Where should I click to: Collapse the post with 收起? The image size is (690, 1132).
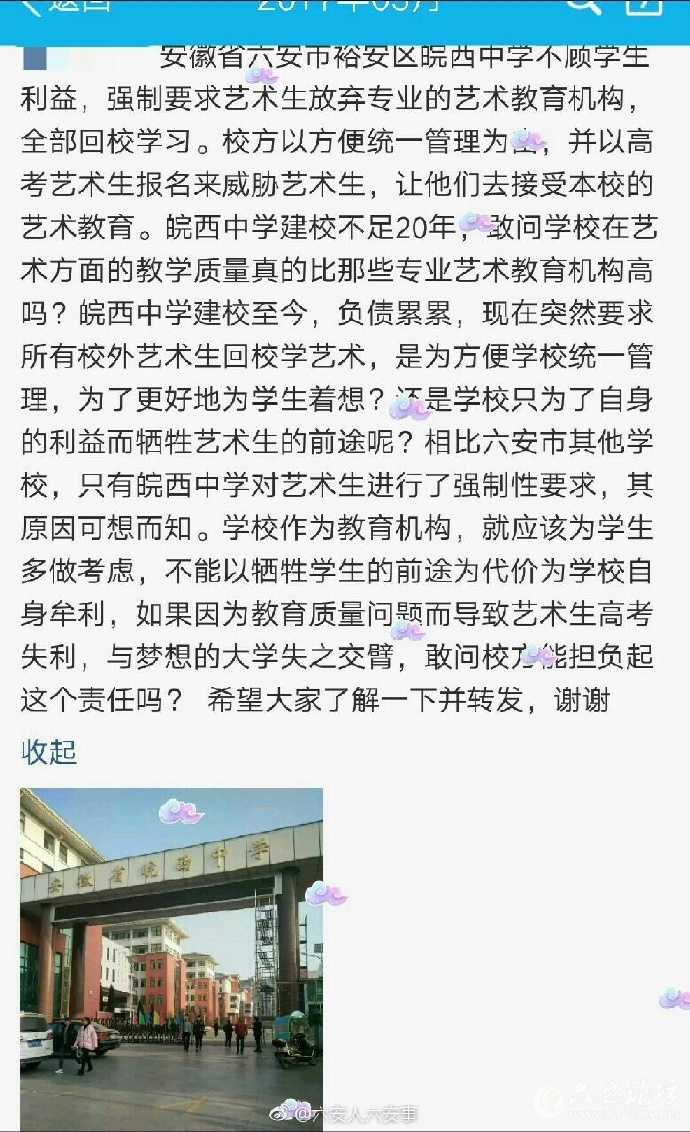pyautogui.click(x=49, y=752)
